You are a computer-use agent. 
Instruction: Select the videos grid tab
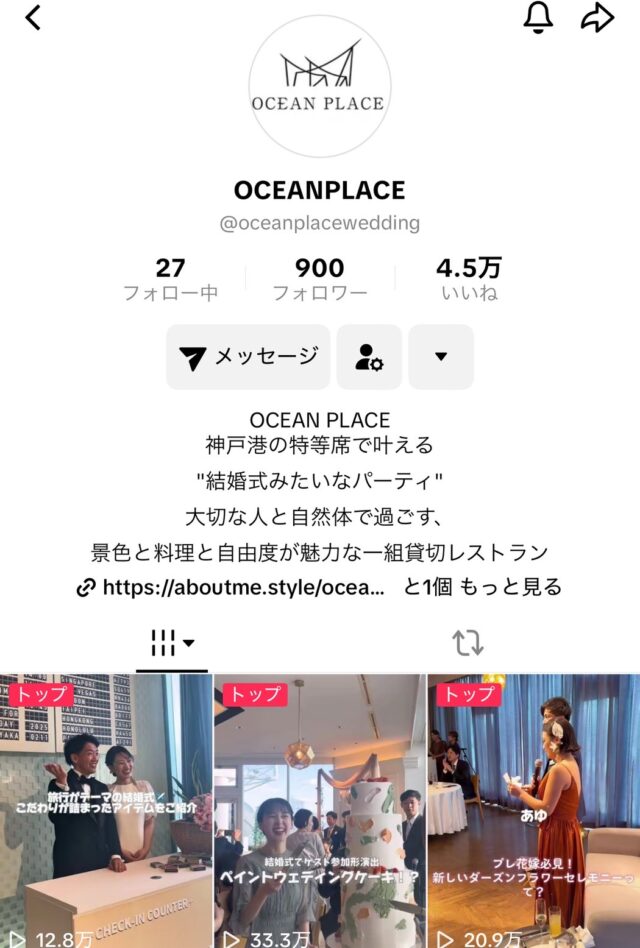click(172, 643)
